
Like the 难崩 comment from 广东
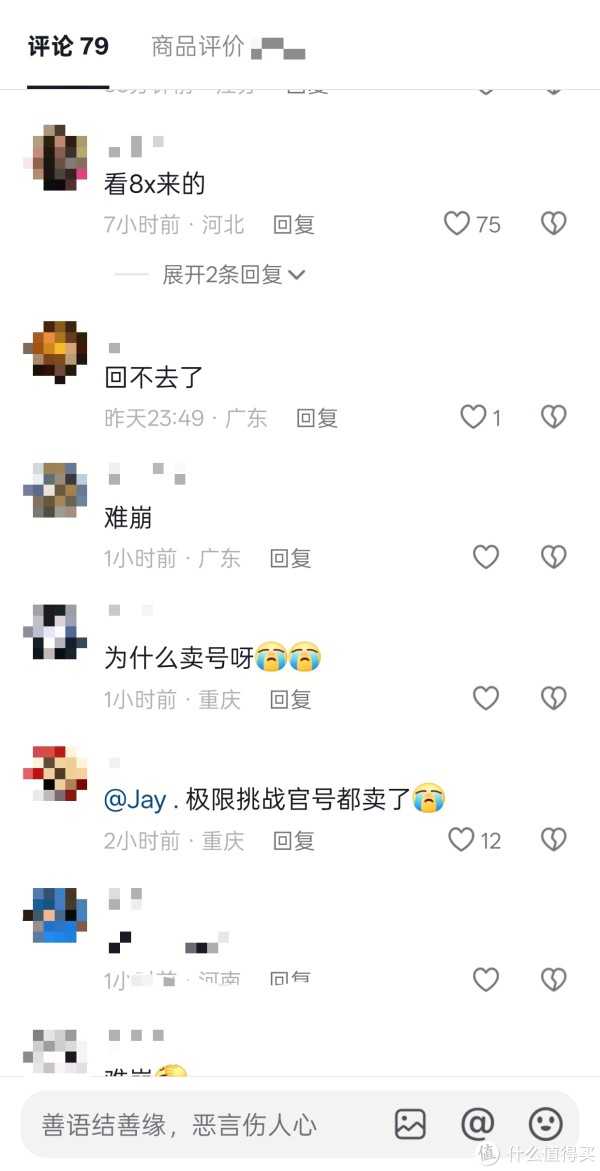coord(485,557)
